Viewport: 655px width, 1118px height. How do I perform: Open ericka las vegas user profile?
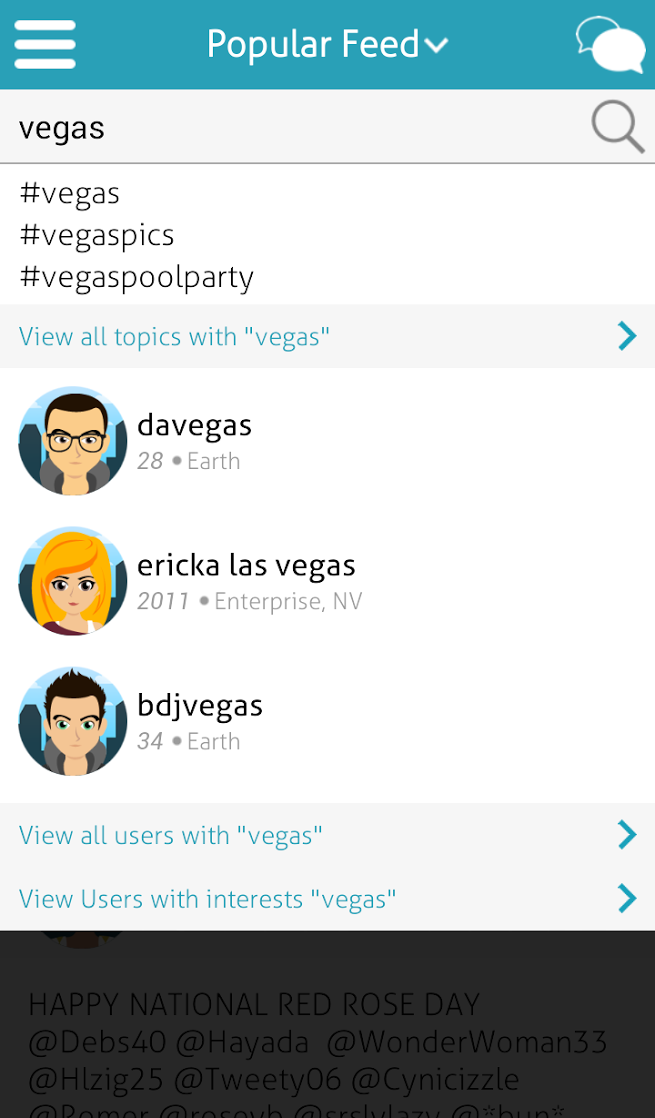point(245,581)
